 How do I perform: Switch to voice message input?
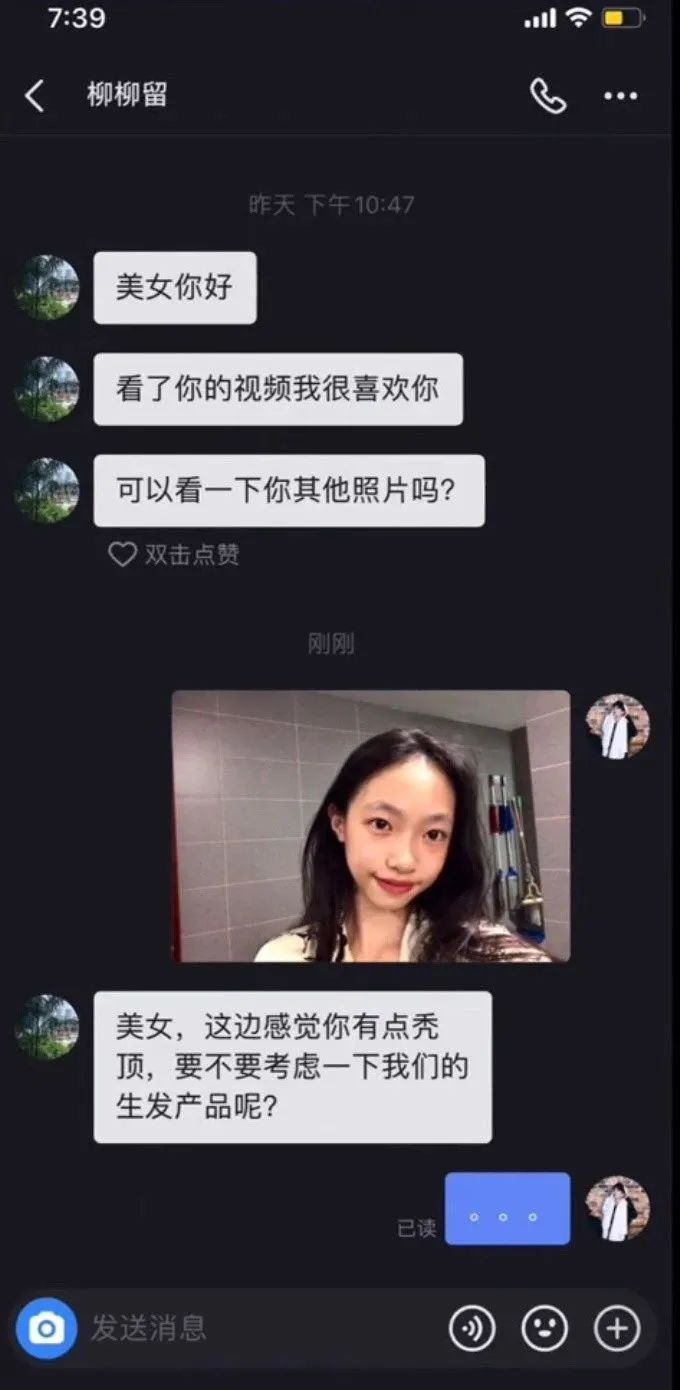click(472, 1328)
